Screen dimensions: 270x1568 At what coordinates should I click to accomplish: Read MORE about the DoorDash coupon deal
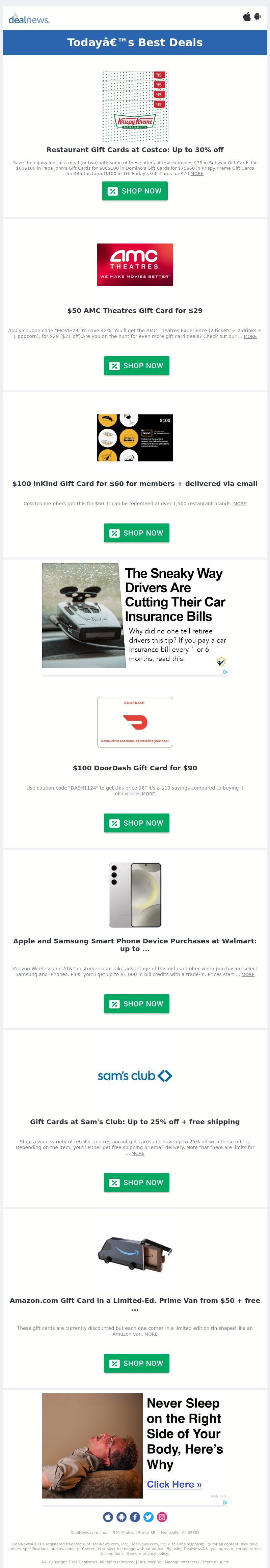[148, 794]
